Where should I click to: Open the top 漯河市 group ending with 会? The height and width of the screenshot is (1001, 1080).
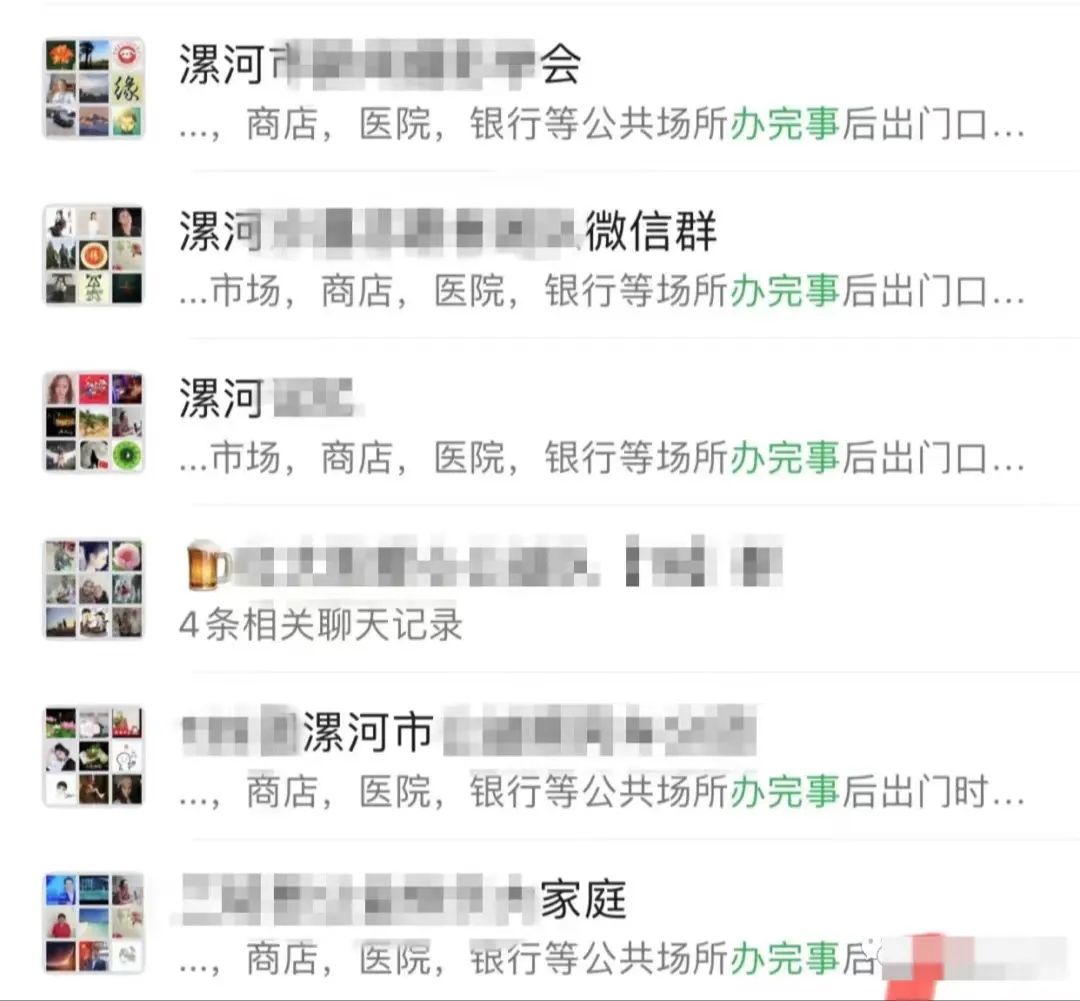click(x=540, y=88)
